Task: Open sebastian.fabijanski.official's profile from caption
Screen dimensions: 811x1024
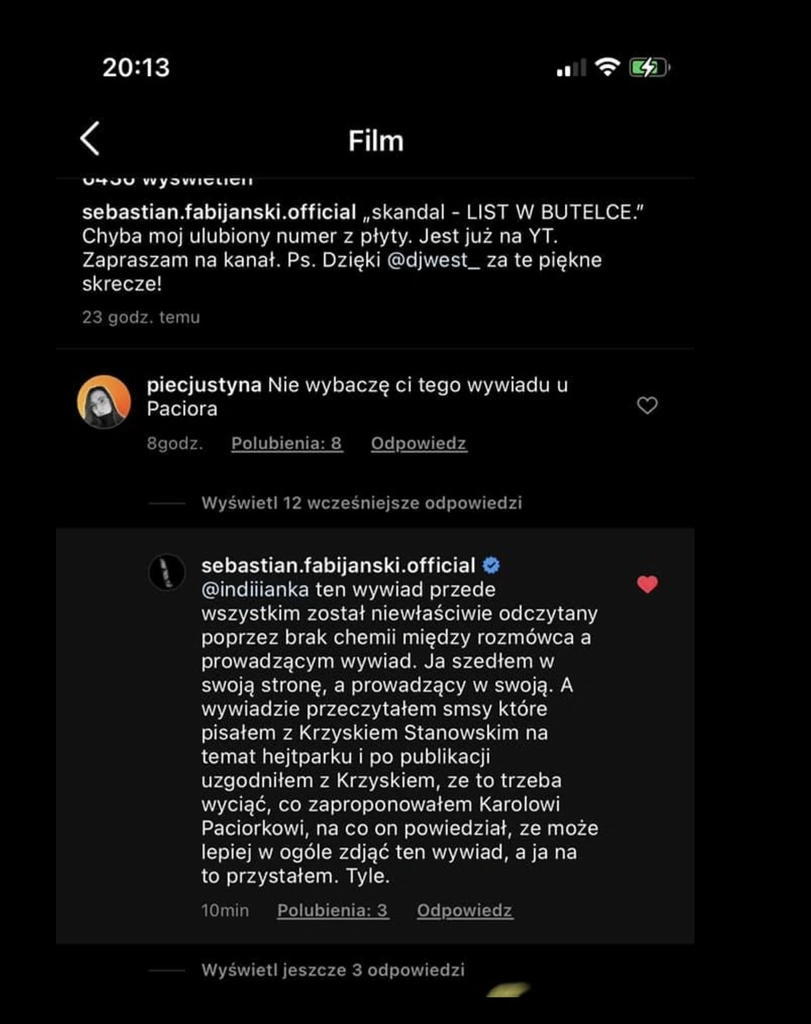Action: tap(219, 212)
